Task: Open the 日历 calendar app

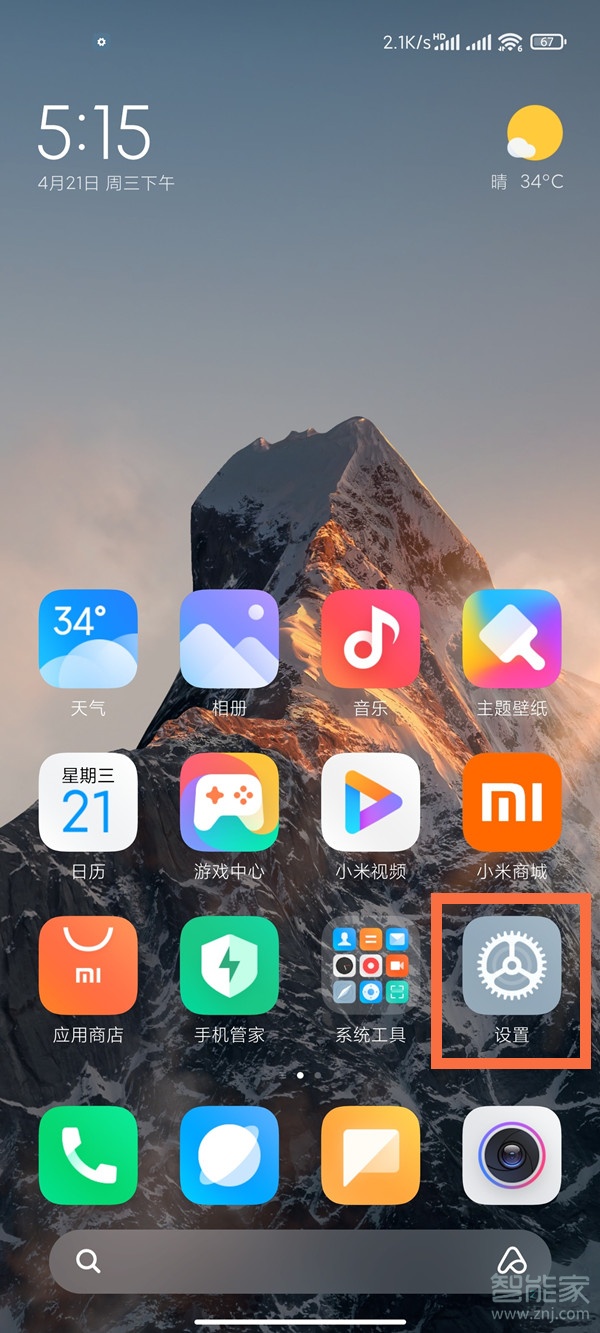Action: pyautogui.click(x=88, y=802)
